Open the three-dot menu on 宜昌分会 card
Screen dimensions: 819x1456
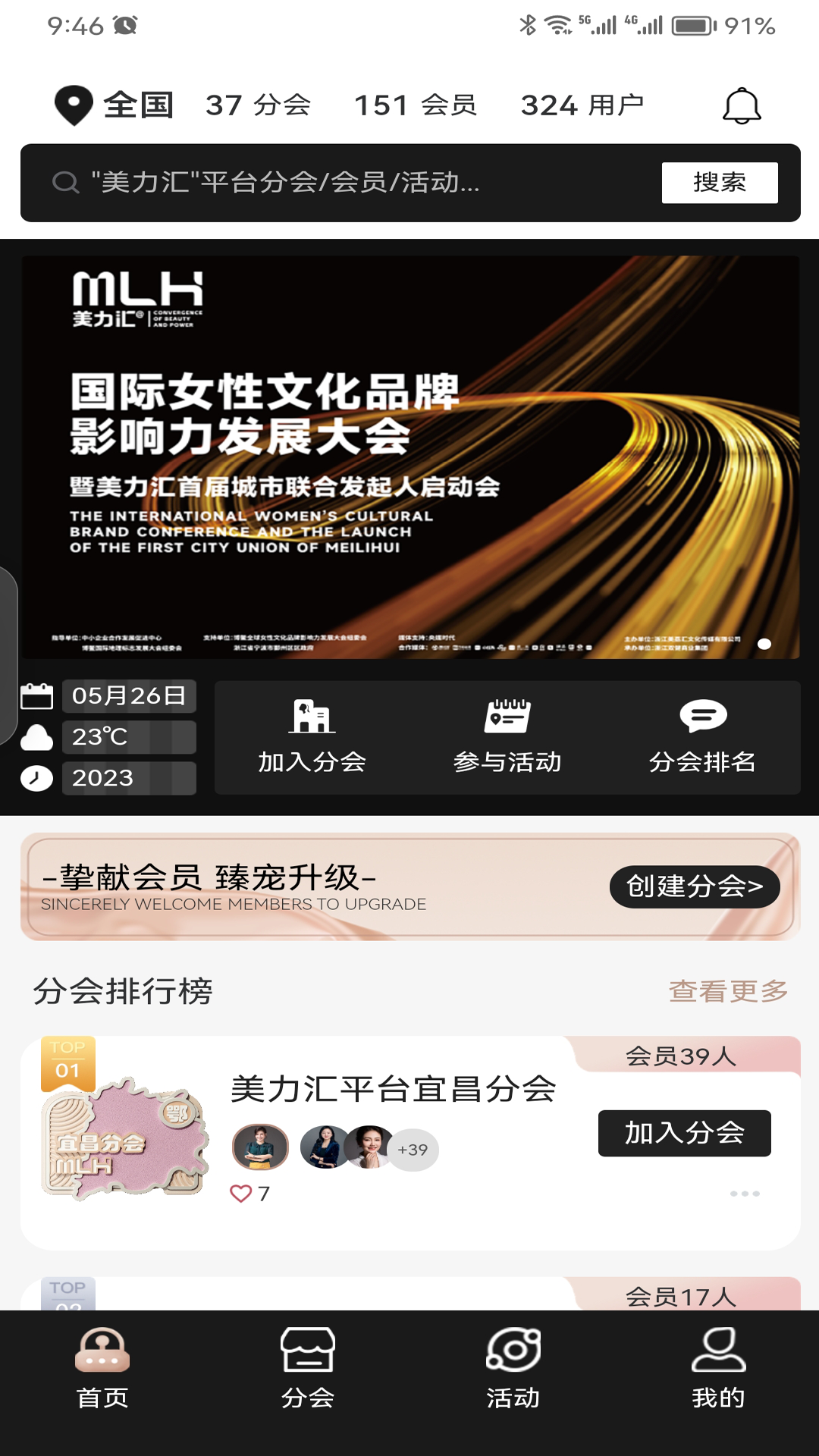(x=744, y=1194)
